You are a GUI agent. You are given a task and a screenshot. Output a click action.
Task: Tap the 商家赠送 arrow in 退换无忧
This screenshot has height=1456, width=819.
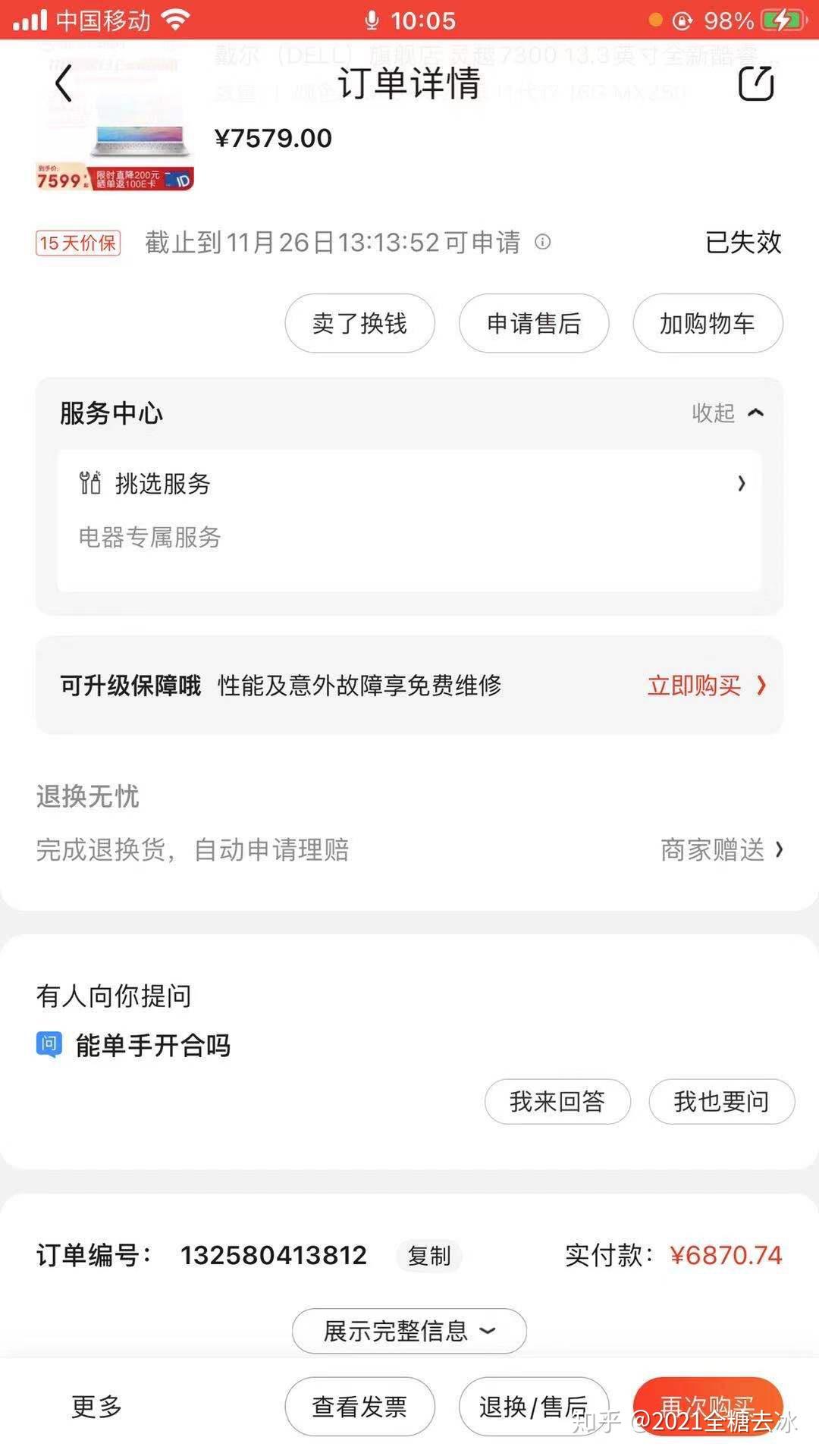pyautogui.click(x=778, y=850)
